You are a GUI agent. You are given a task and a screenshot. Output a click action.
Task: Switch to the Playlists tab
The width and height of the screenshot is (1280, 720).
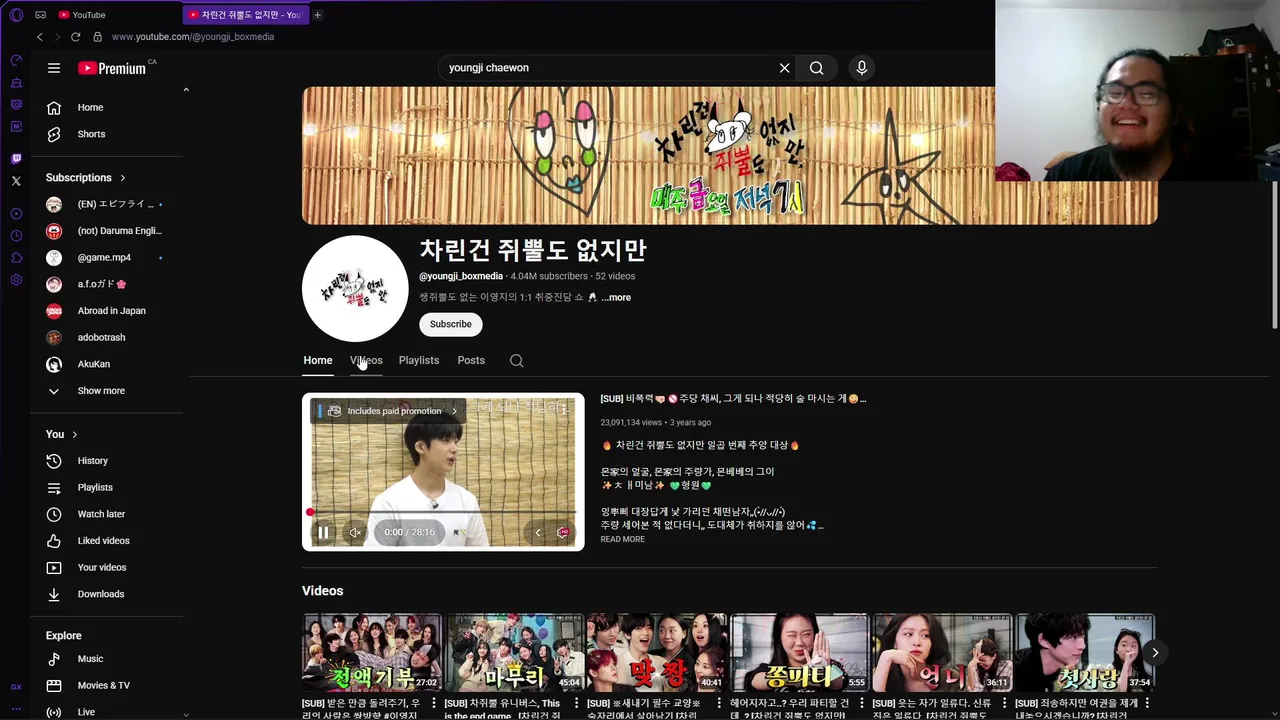(418, 360)
